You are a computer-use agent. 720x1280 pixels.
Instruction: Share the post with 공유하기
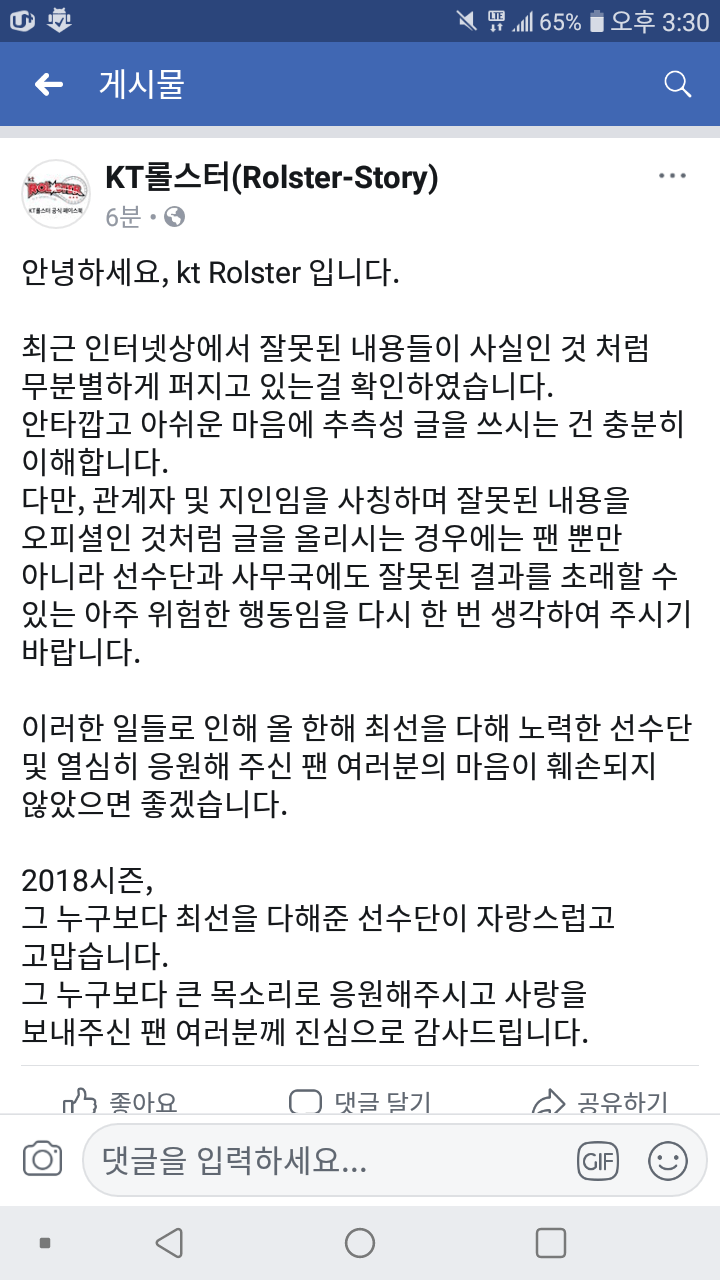600,1102
